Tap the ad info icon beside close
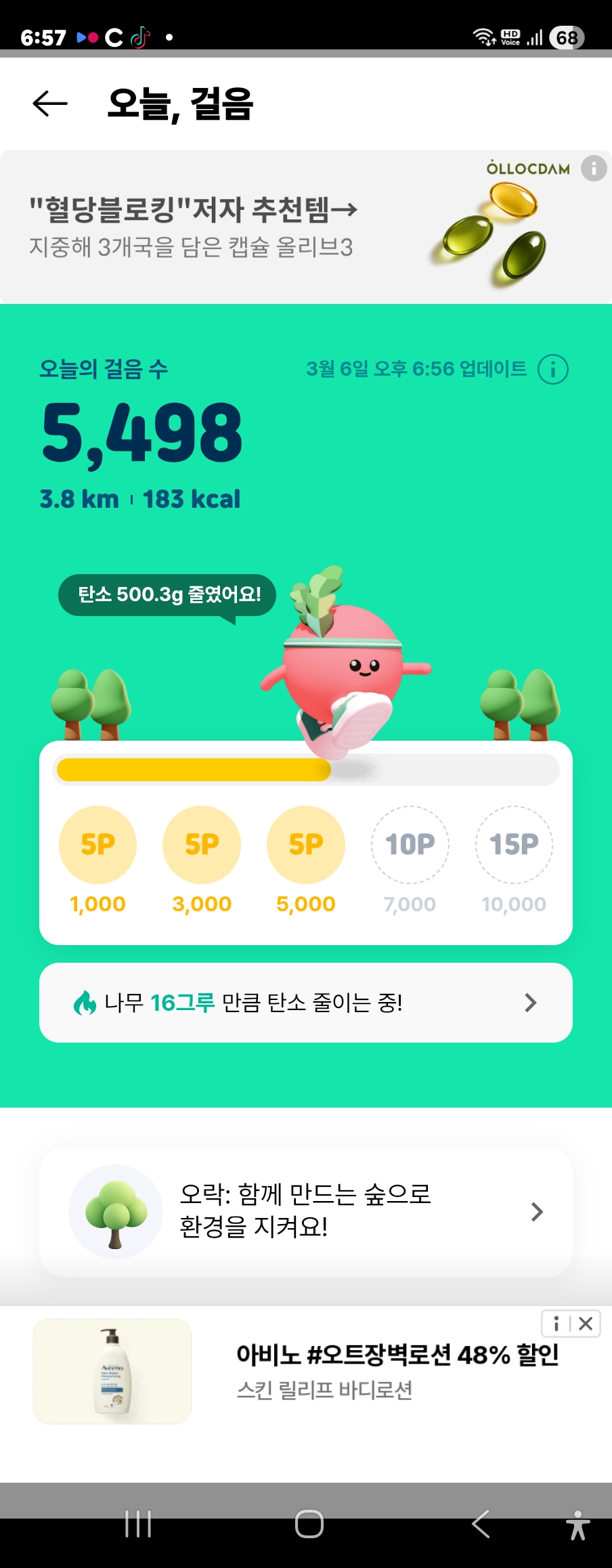 tap(556, 1324)
